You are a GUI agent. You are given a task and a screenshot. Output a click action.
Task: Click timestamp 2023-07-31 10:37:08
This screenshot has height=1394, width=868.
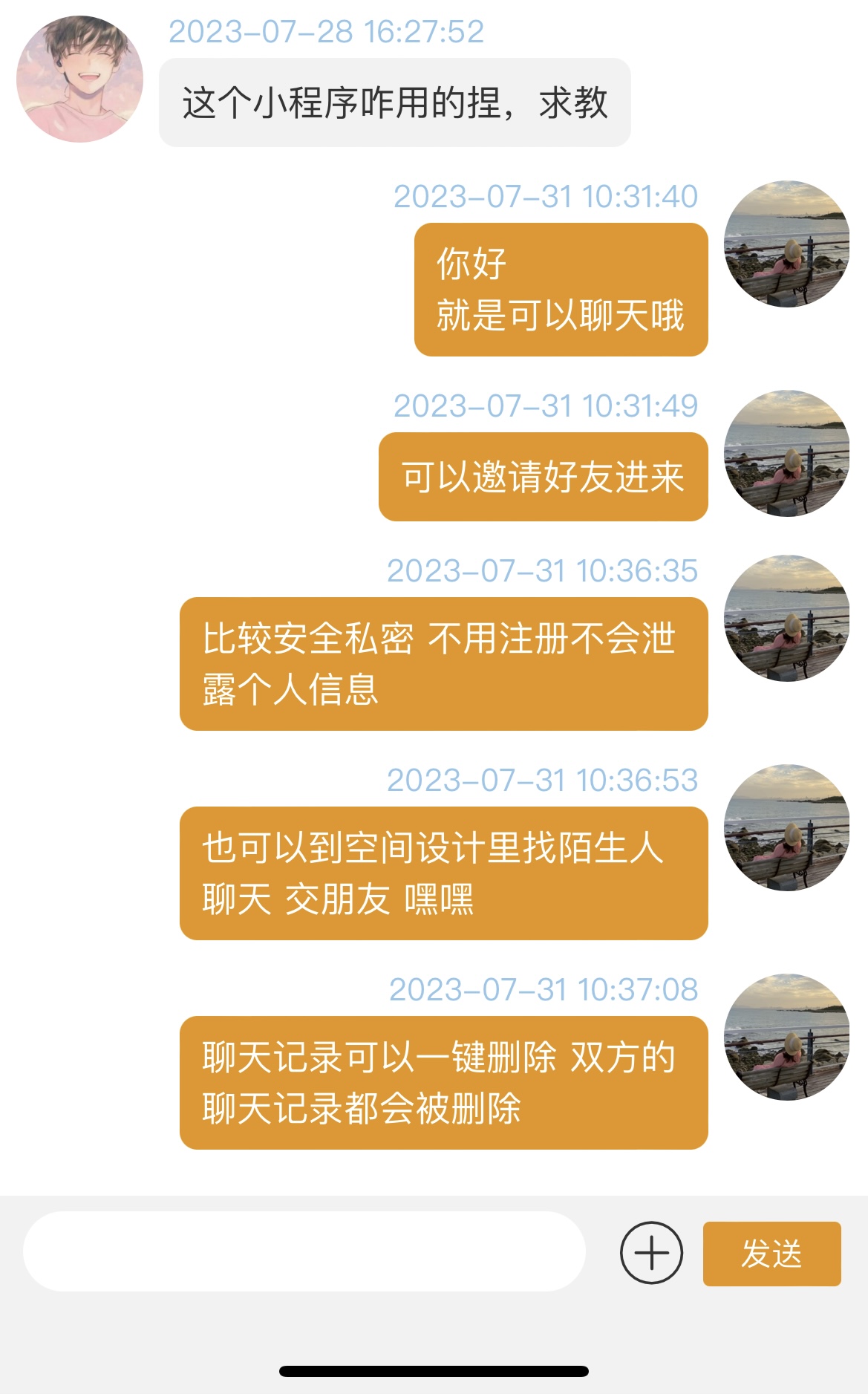click(546, 992)
